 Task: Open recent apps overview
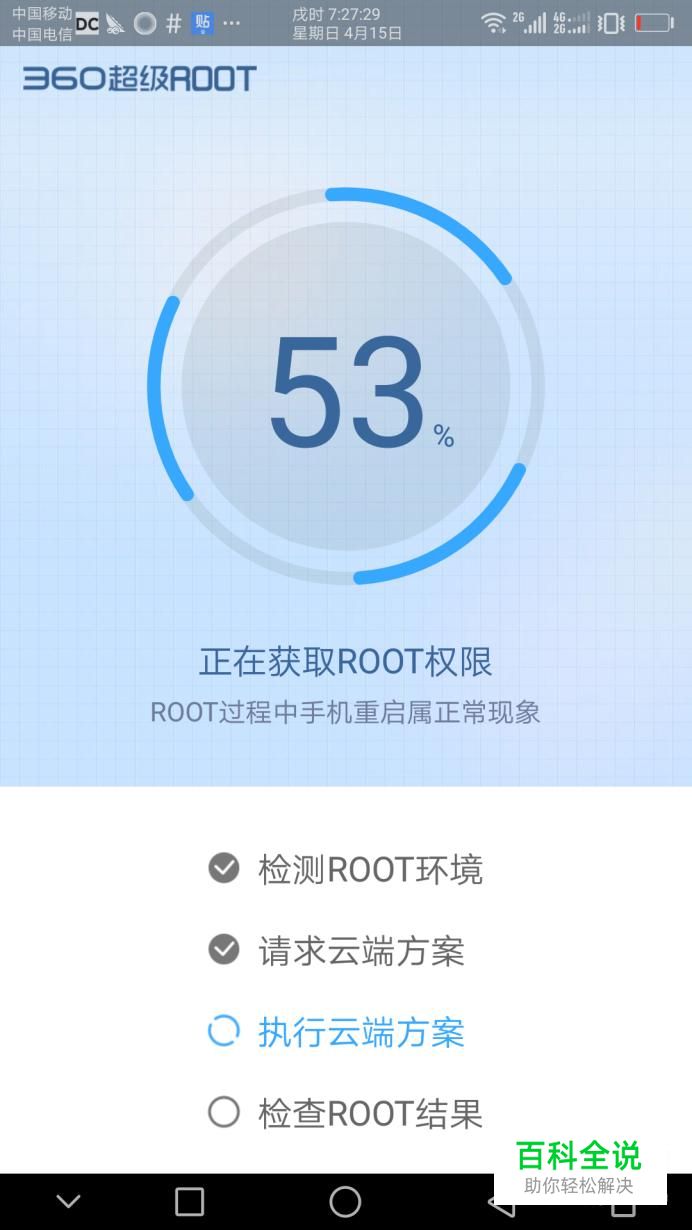(x=189, y=1201)
